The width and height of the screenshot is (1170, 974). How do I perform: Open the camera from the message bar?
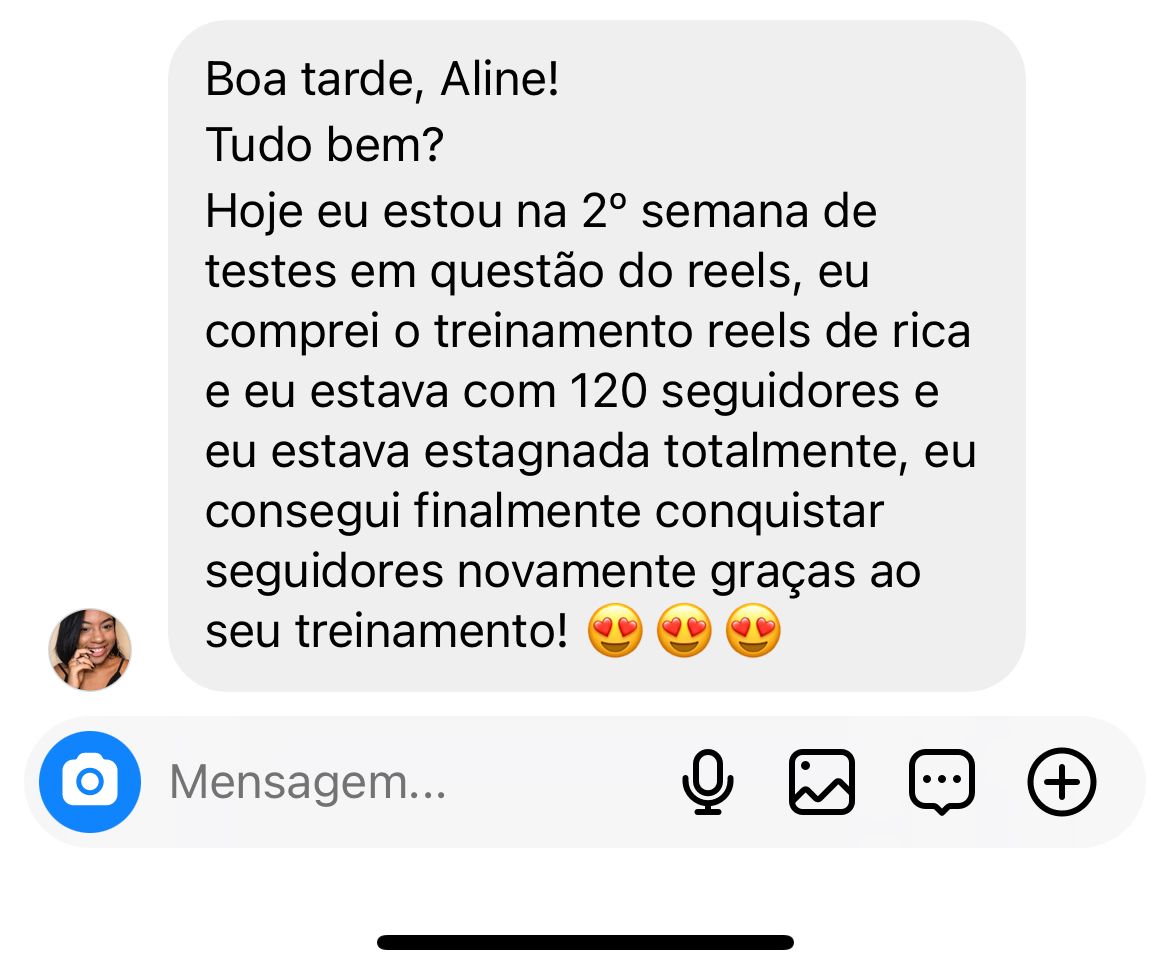(90, 781)
